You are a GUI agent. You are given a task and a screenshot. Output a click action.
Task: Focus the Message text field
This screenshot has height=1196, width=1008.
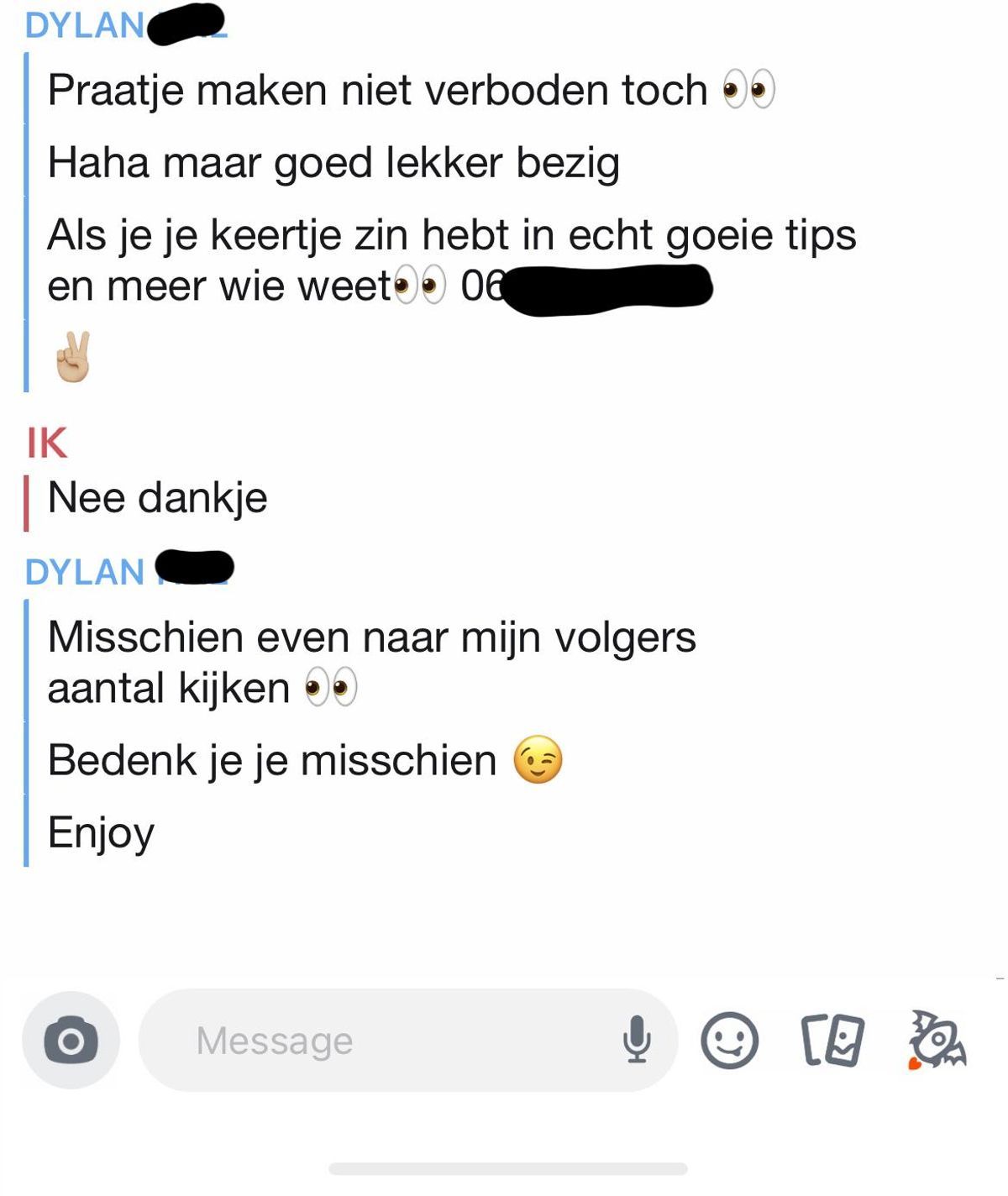(378, 1041)
